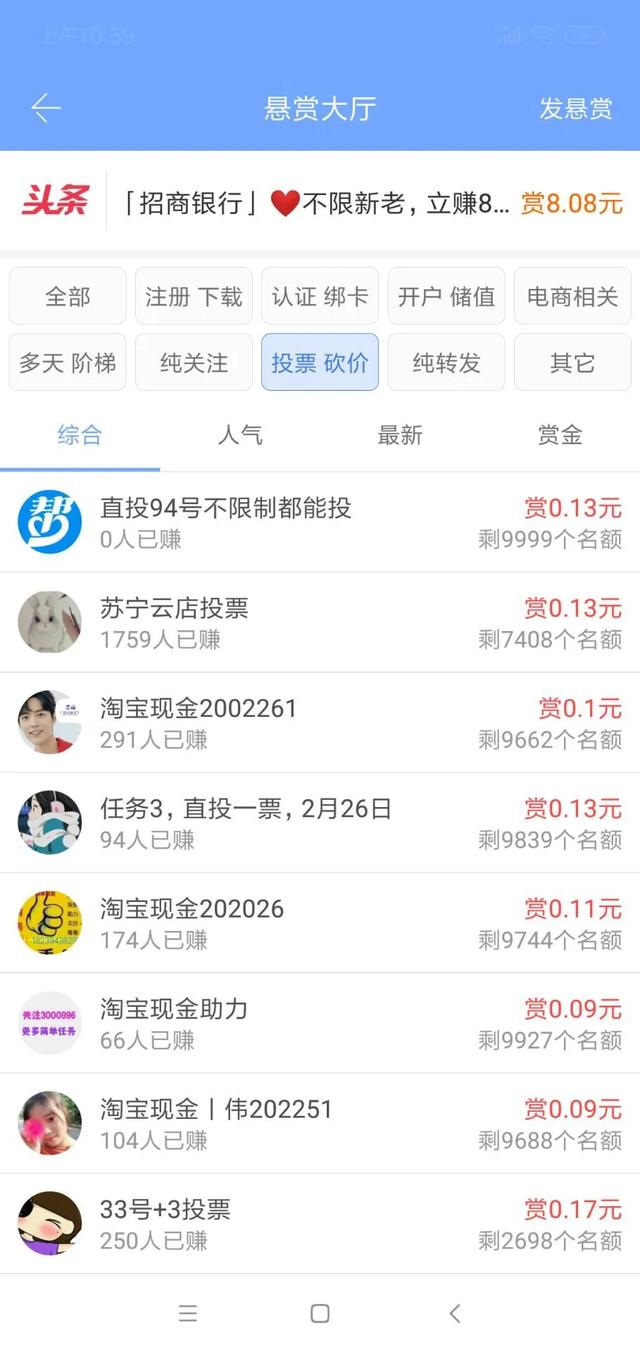Select the 纯转发 chip
The height and width of the screenshot is (1352, 640).
point(446,362)
